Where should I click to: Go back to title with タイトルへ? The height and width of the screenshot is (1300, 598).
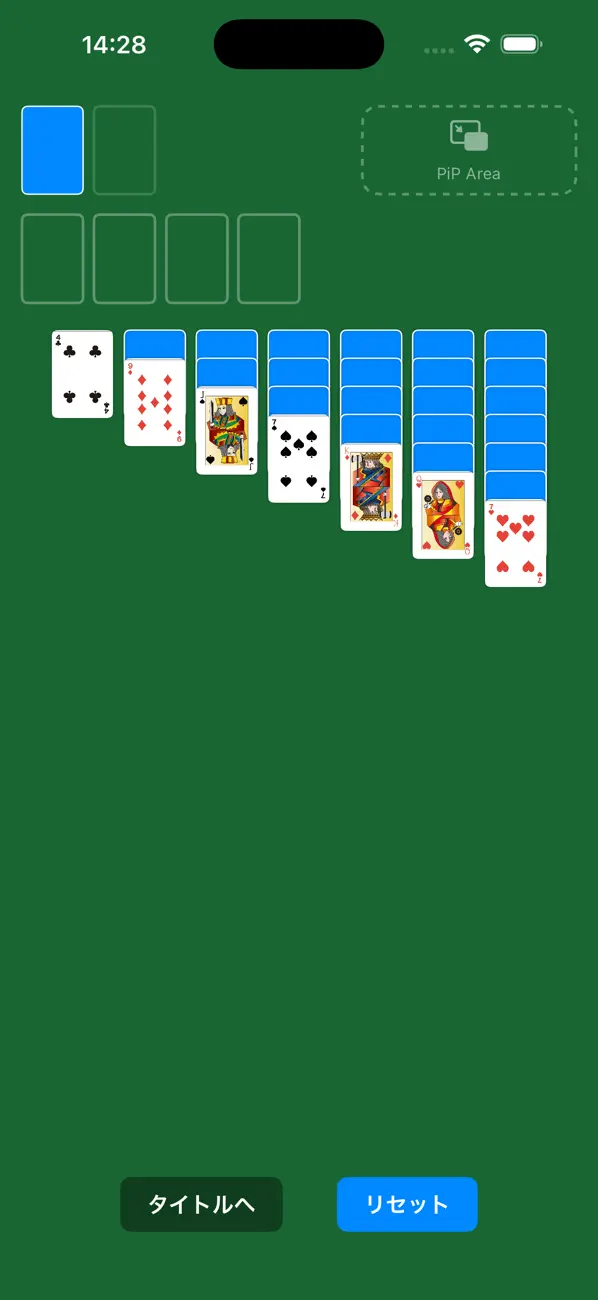tap(201, 1204)
